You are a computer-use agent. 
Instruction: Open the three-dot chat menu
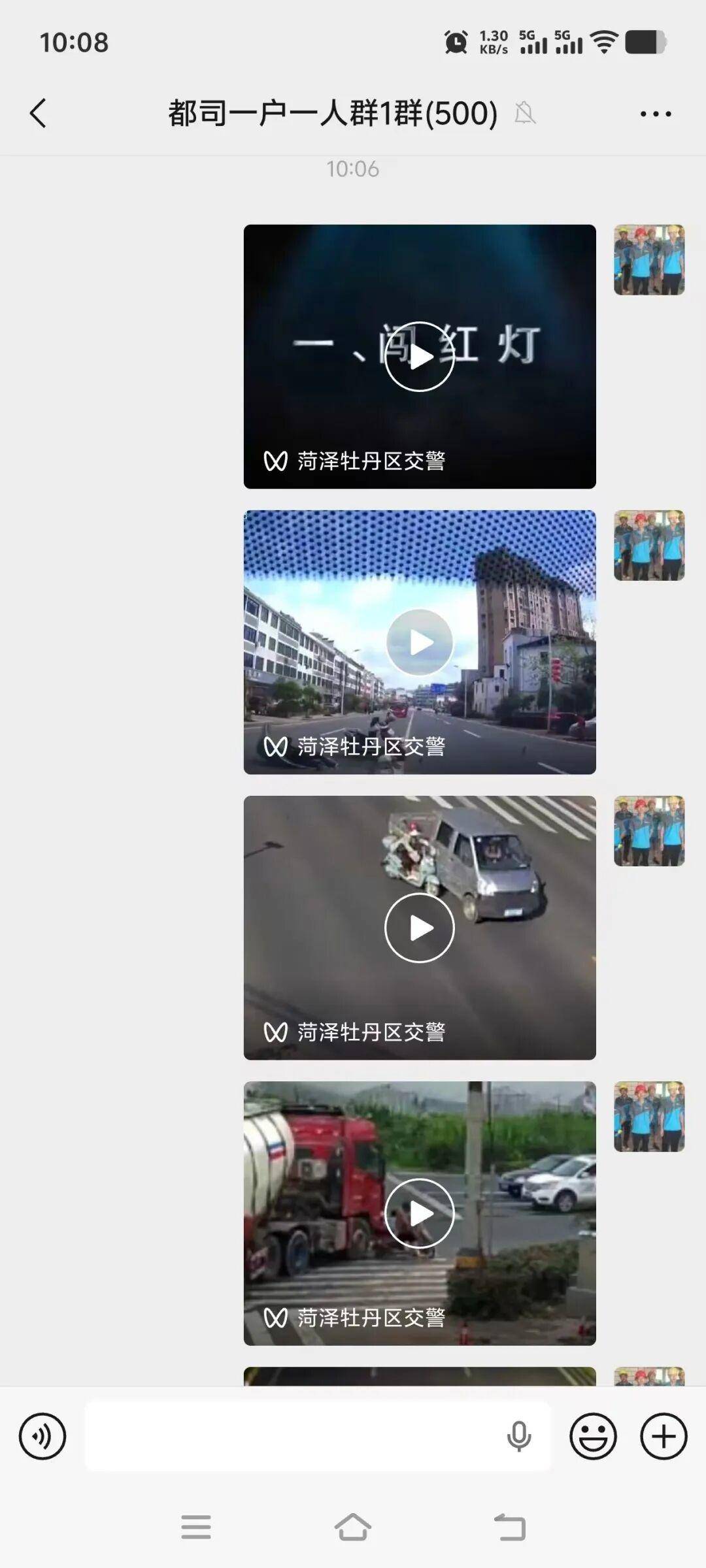pos(656,114)
